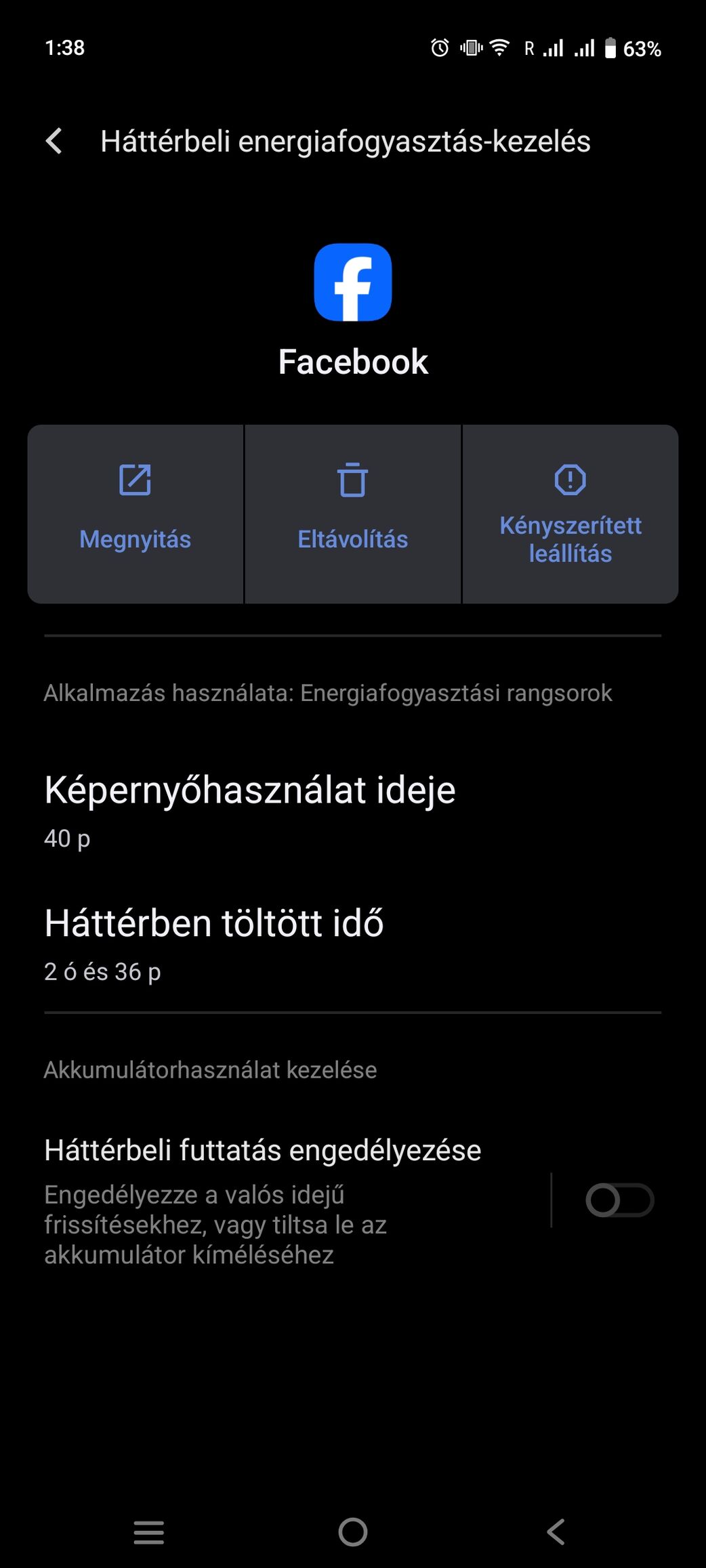Go to the home screen
Image resolution: width=706 pixels, height=1568 pixels.
[353, 1532]
